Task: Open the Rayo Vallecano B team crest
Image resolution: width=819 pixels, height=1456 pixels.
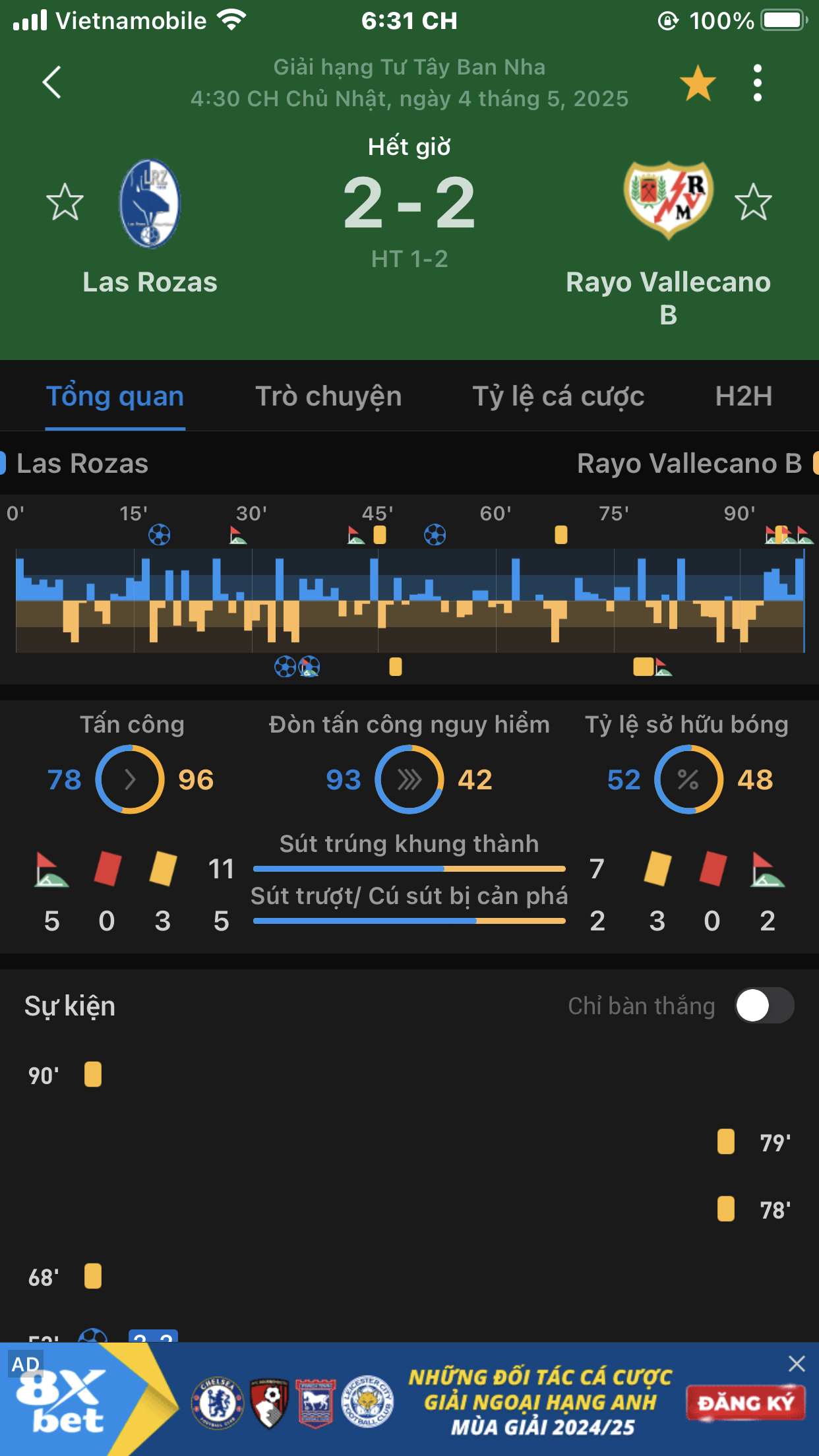Action: pos(669,200)
